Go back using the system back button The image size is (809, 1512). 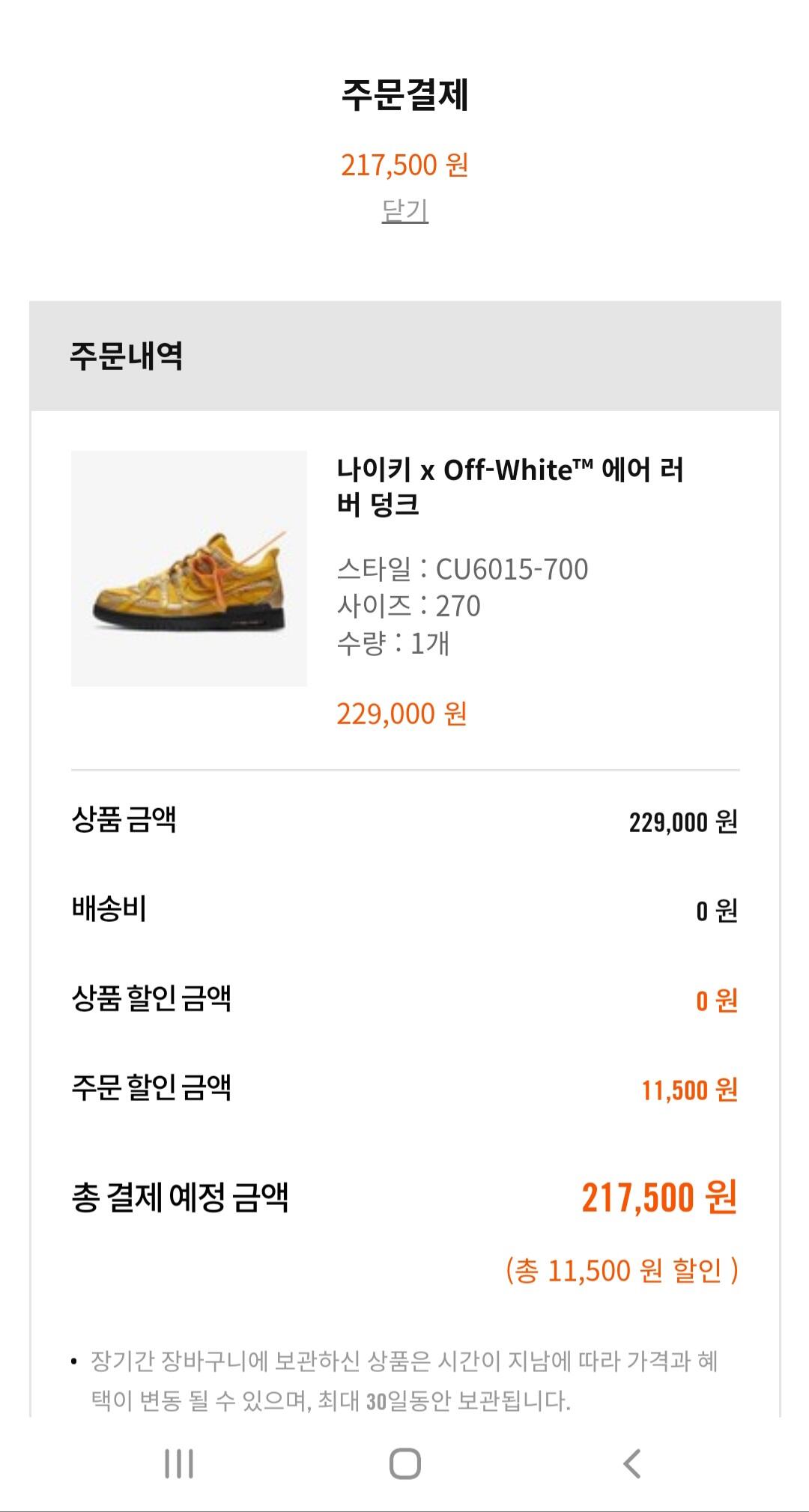click(x=632, y=1463)
